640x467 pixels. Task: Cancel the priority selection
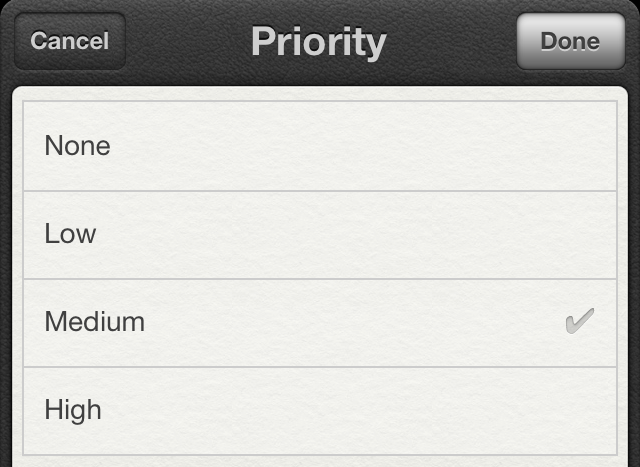69,41
